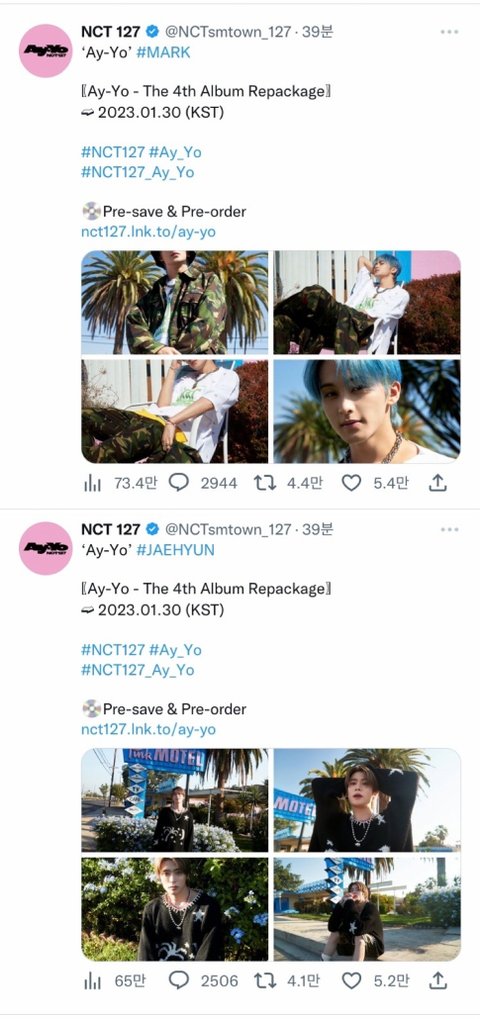Open the blue-hair close-up photo in MARK tweet
Image resolution: width=480 pixels, height=1019 pixels.
click(x=367, y=411)
